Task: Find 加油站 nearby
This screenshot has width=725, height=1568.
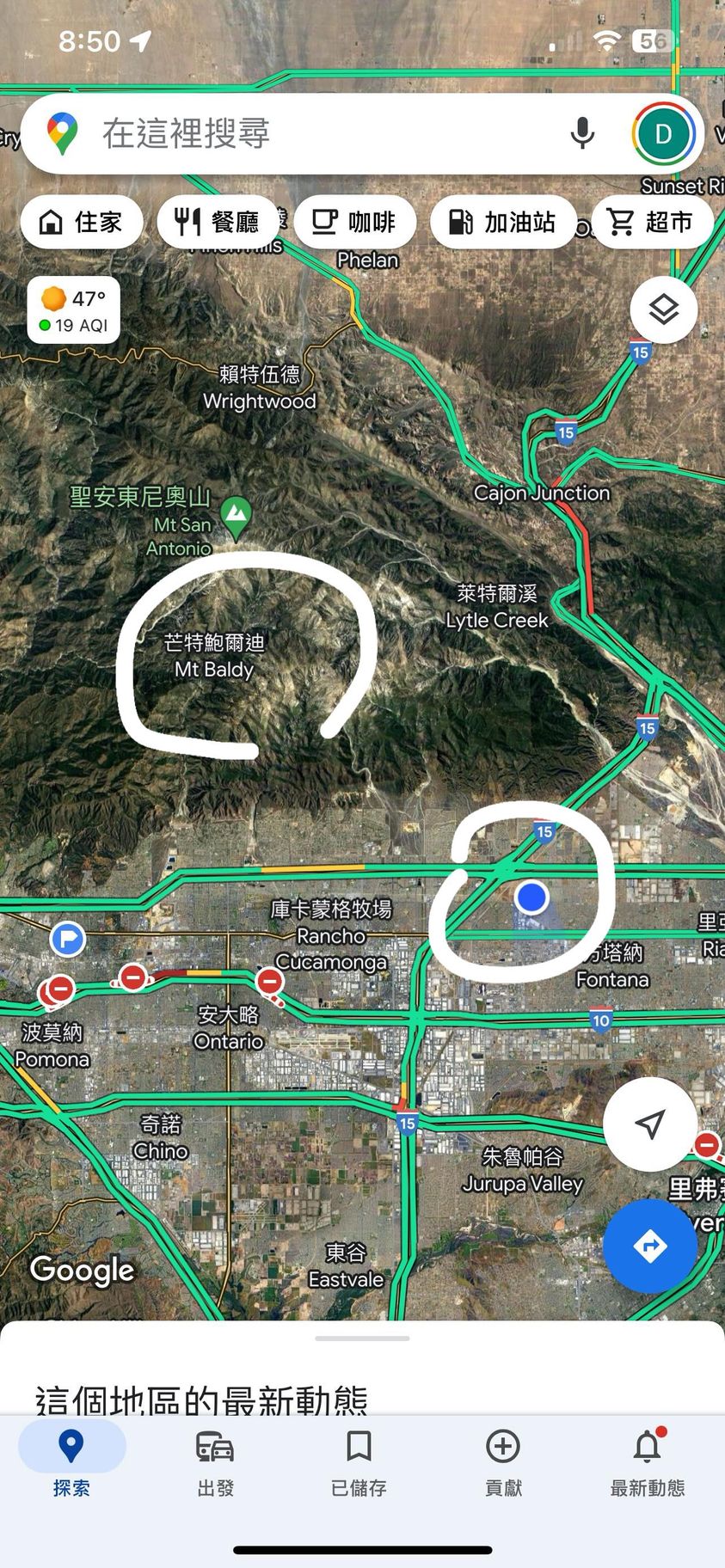Action: (x=503, y=223)
